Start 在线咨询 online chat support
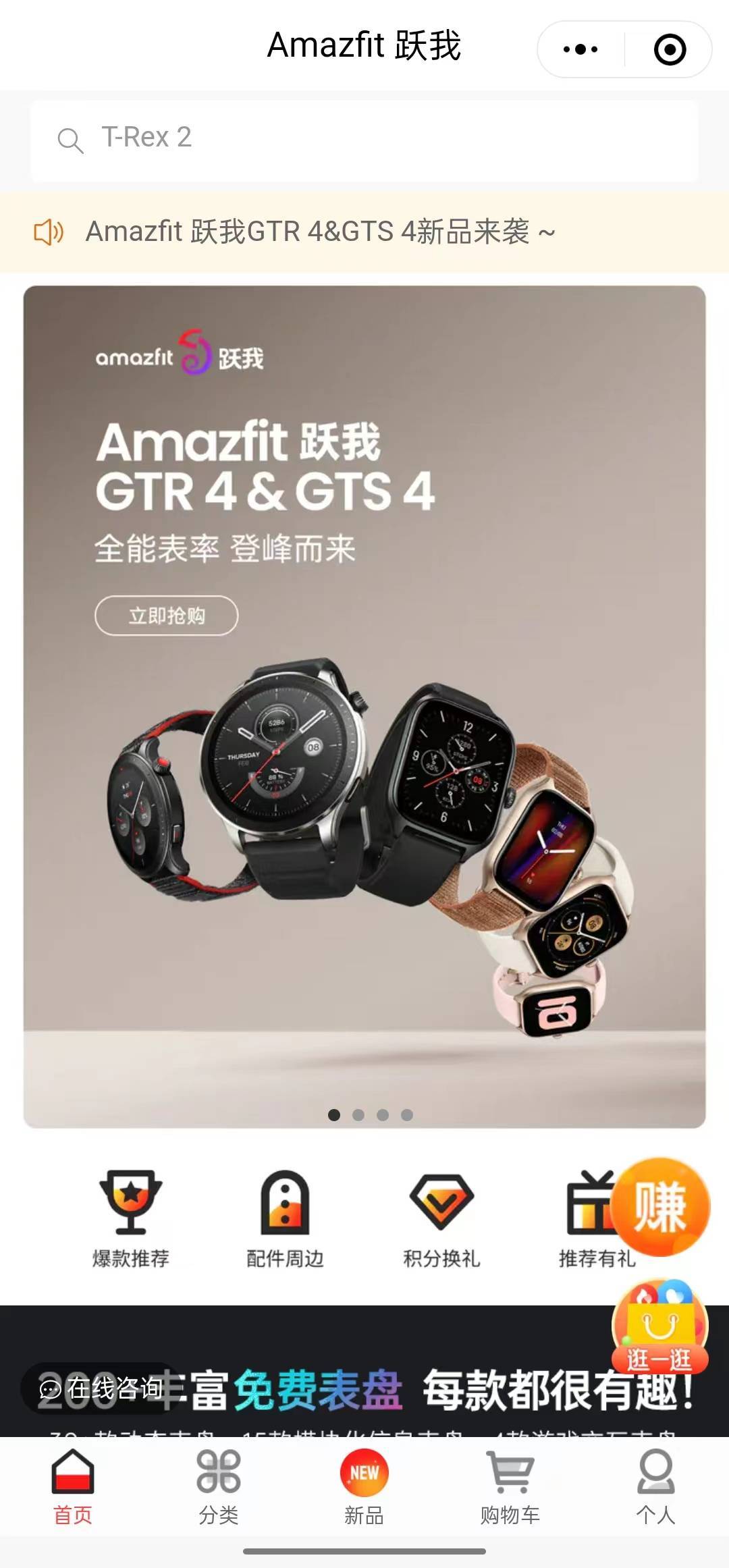Screen dimensions: 729x1568 [101, 1388]
